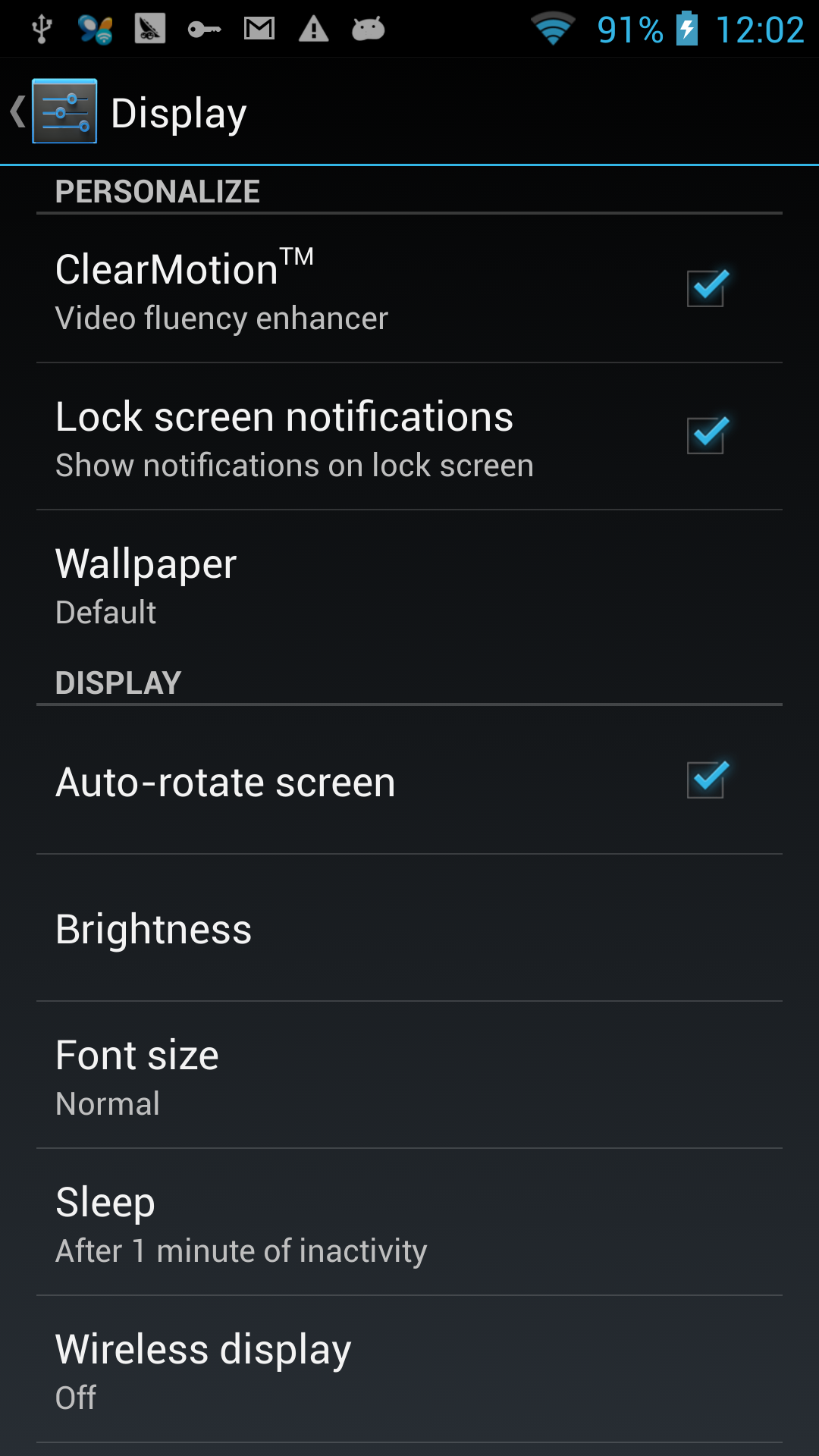Disable Lock screen notifications checkbox

[707, 435]
